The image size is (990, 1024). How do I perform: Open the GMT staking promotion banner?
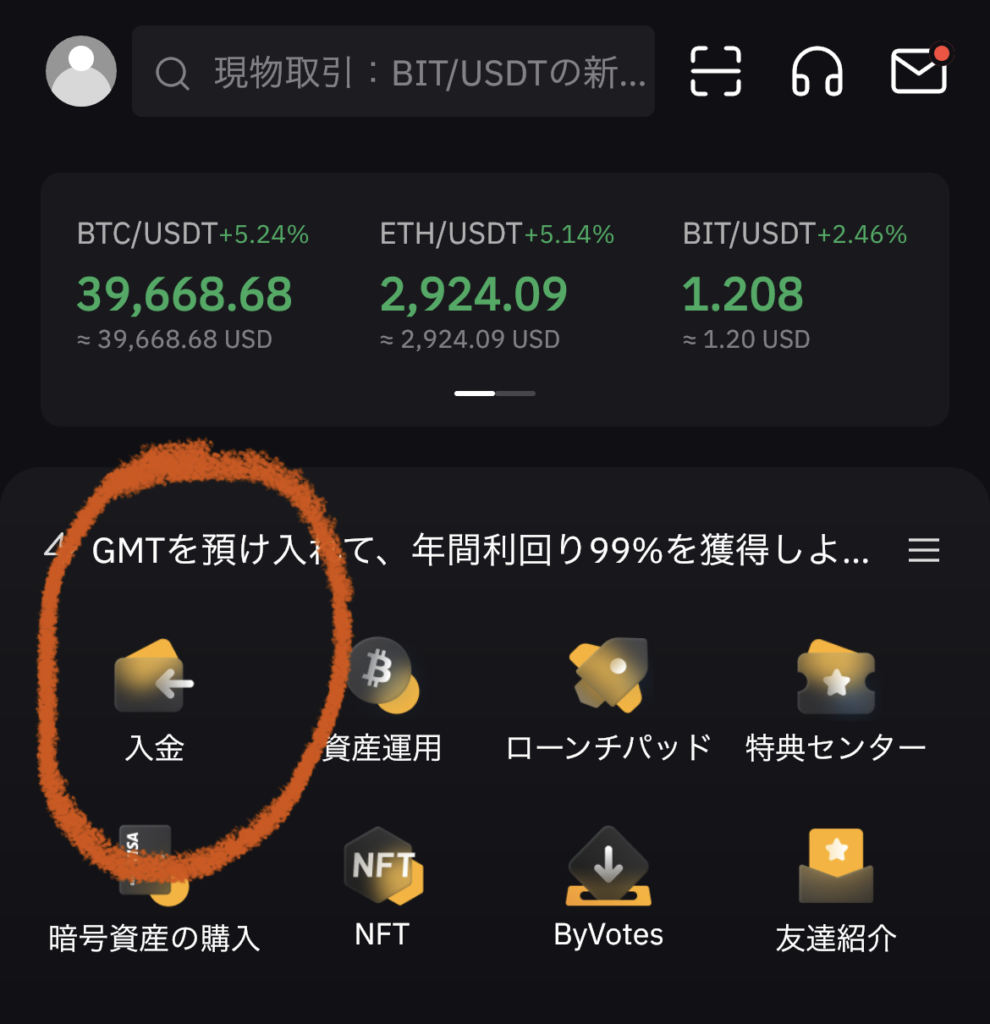tap(480, 549)
